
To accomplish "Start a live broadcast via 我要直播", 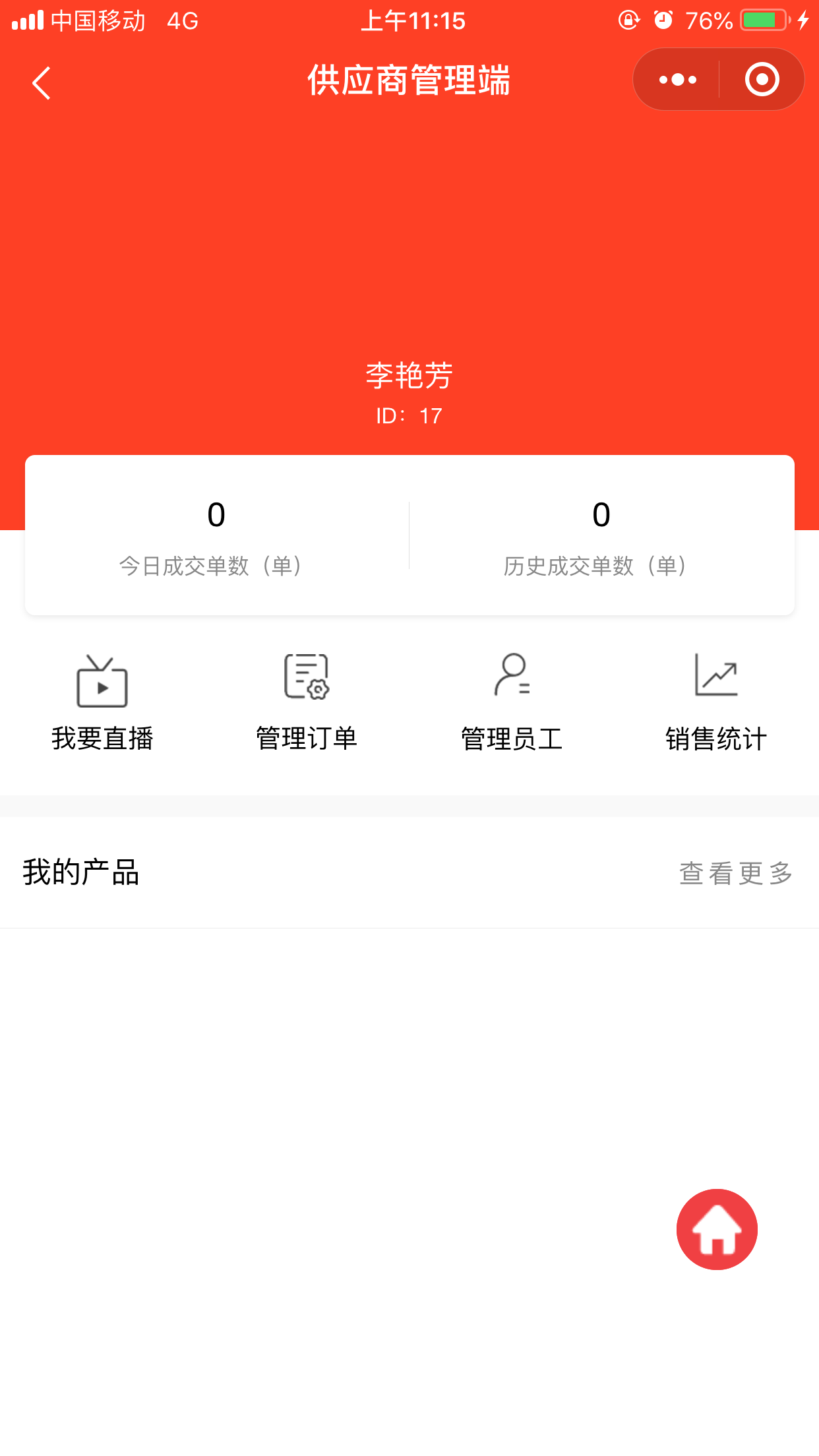I will [102, 704].
